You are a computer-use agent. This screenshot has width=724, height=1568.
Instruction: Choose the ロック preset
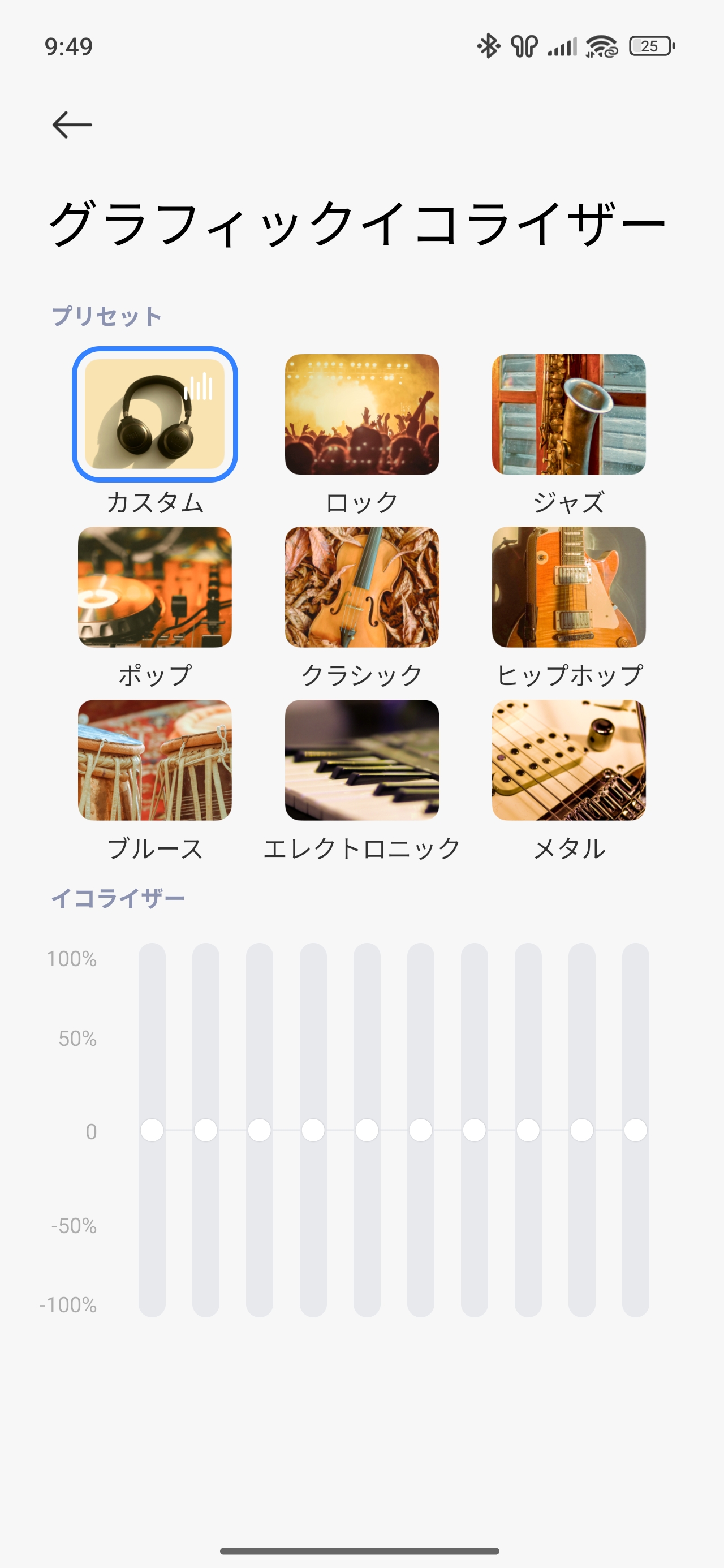[361, 415]
